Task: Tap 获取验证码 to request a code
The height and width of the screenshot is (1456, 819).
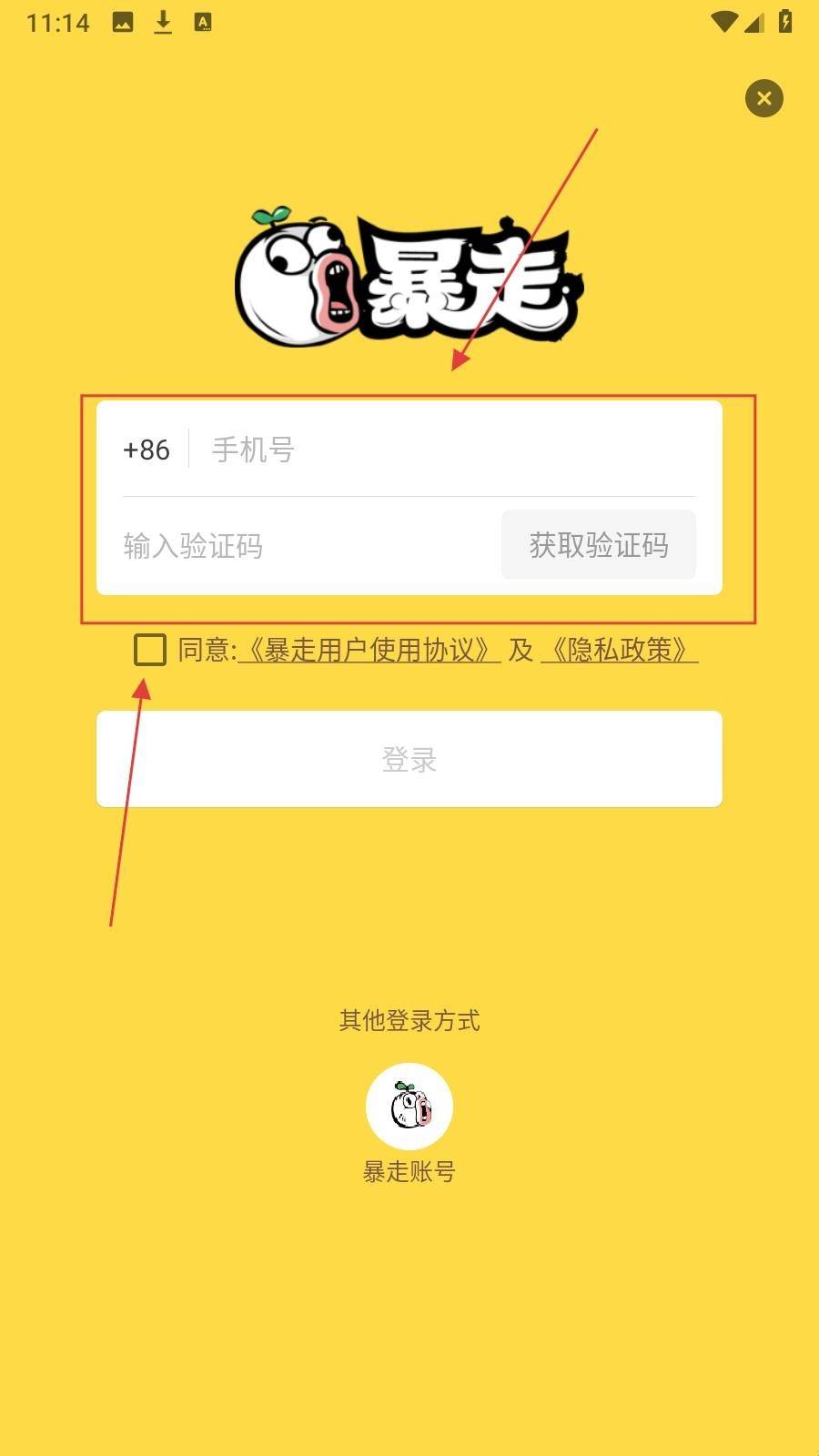Action: (x=599, y=545)
